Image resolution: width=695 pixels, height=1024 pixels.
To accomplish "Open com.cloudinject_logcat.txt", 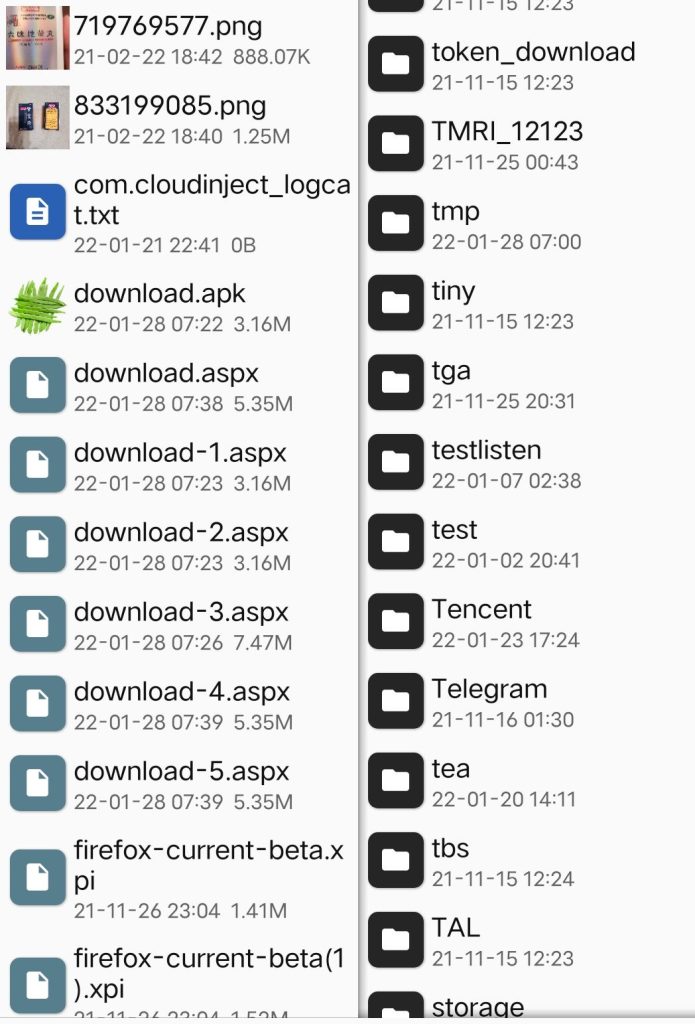I will (180, 212).
